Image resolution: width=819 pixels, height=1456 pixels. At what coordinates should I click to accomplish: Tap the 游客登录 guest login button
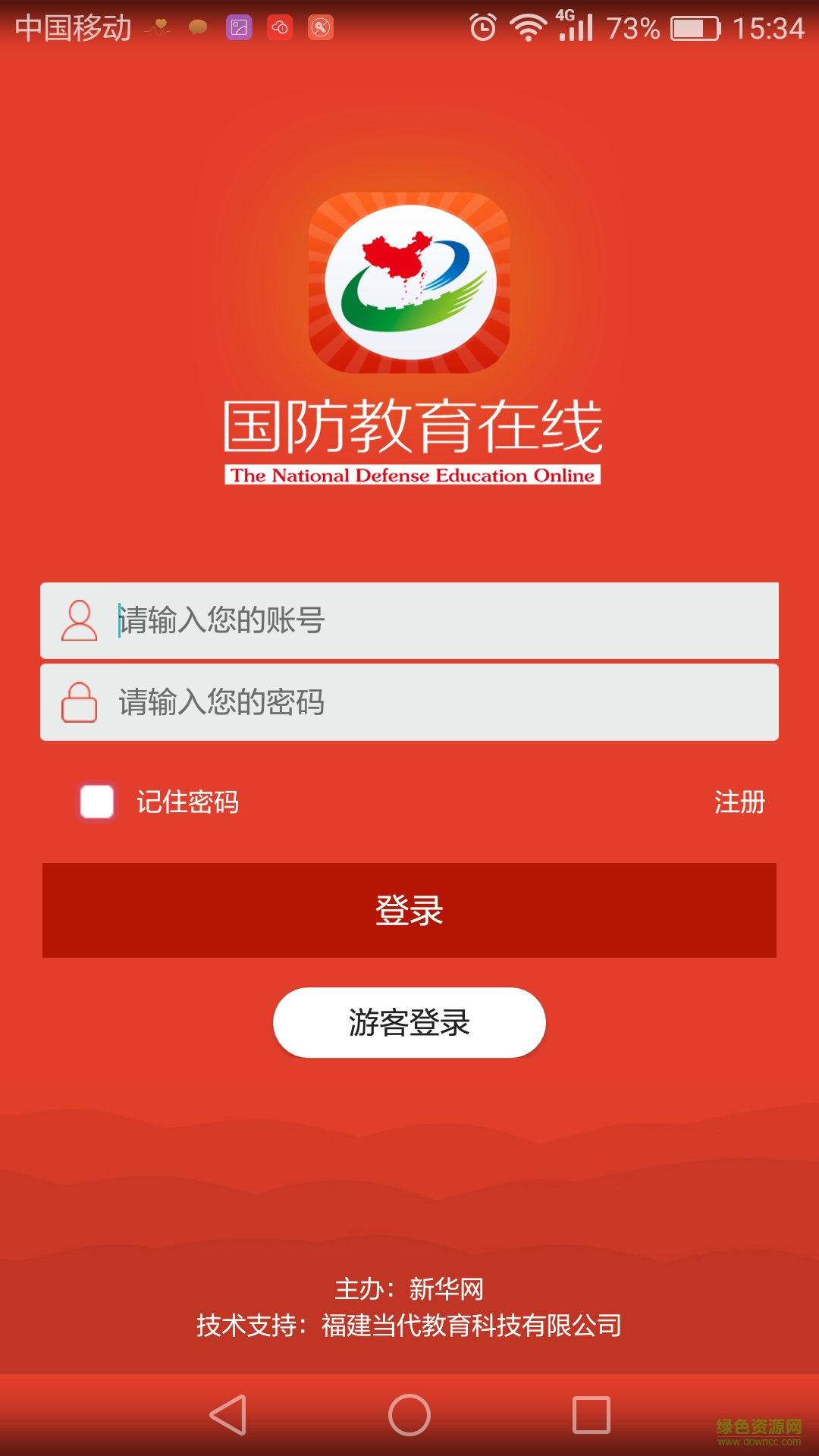[409, 1022]
